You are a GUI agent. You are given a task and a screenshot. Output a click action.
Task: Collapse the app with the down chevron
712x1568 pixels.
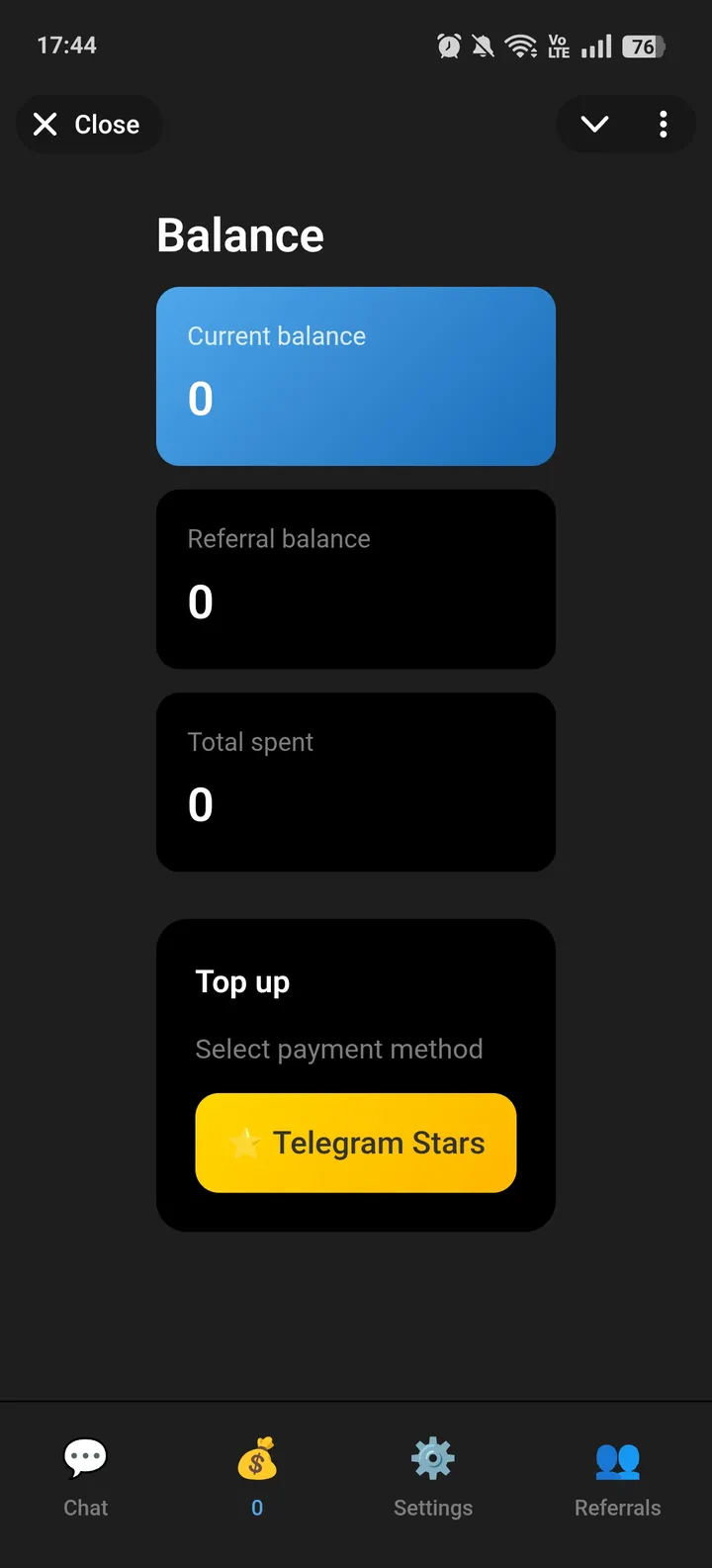[594, 125]
